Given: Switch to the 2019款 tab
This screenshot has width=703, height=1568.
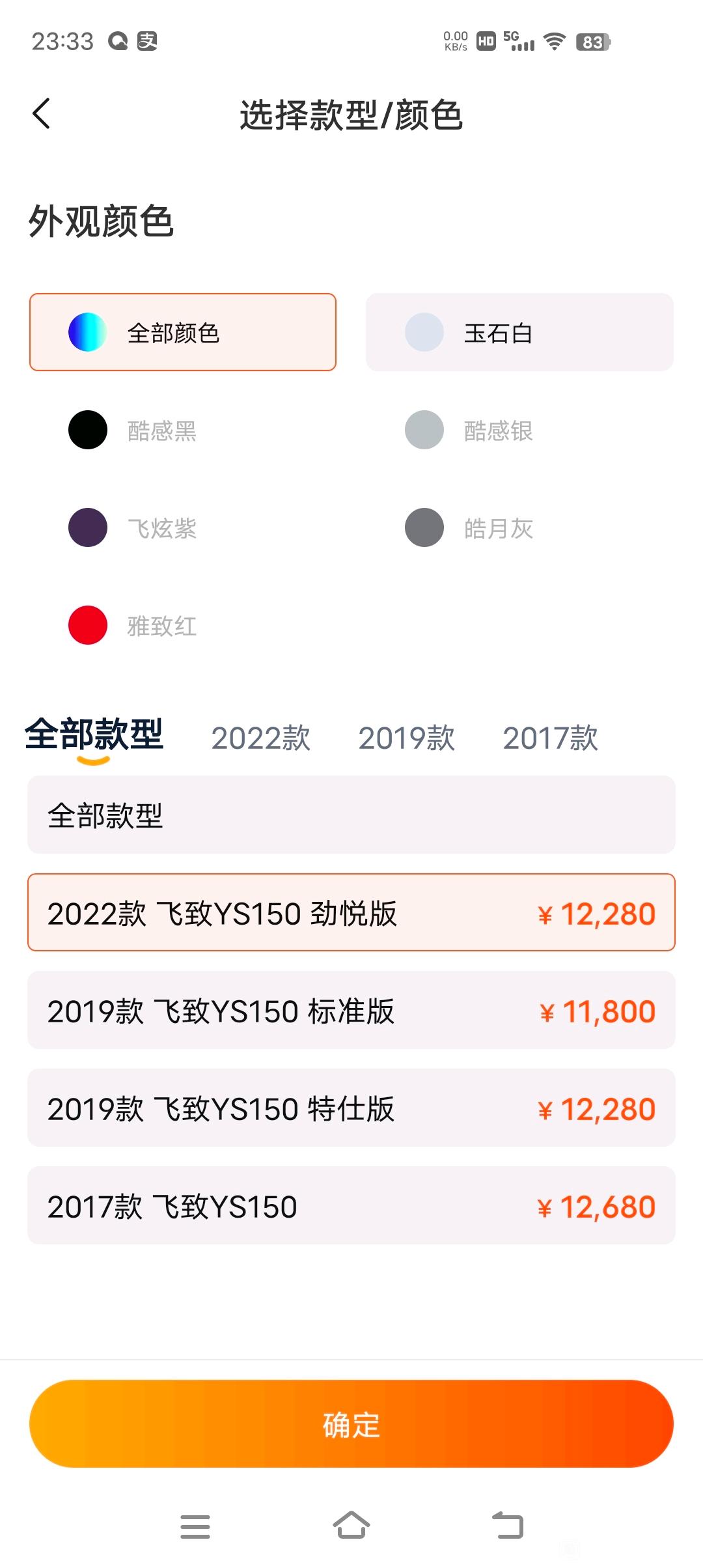Looking at the screenshot, I should point(407,738).
